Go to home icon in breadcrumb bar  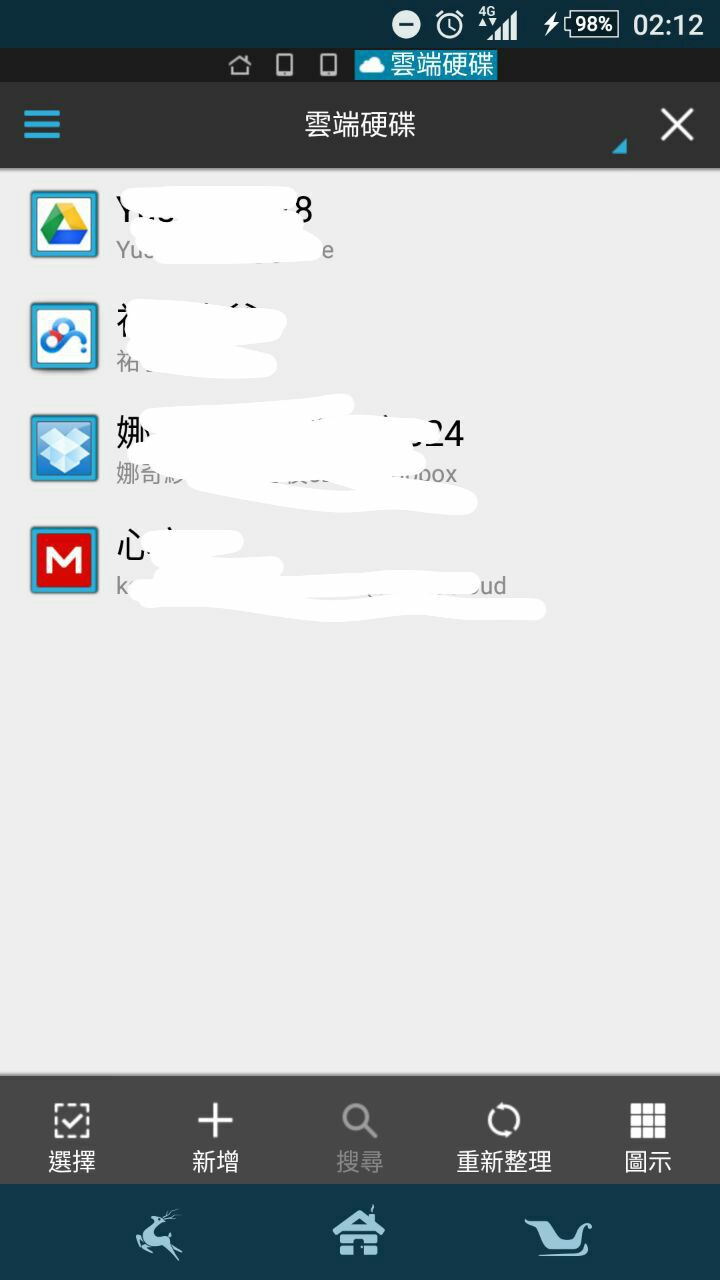pos(240,66)
